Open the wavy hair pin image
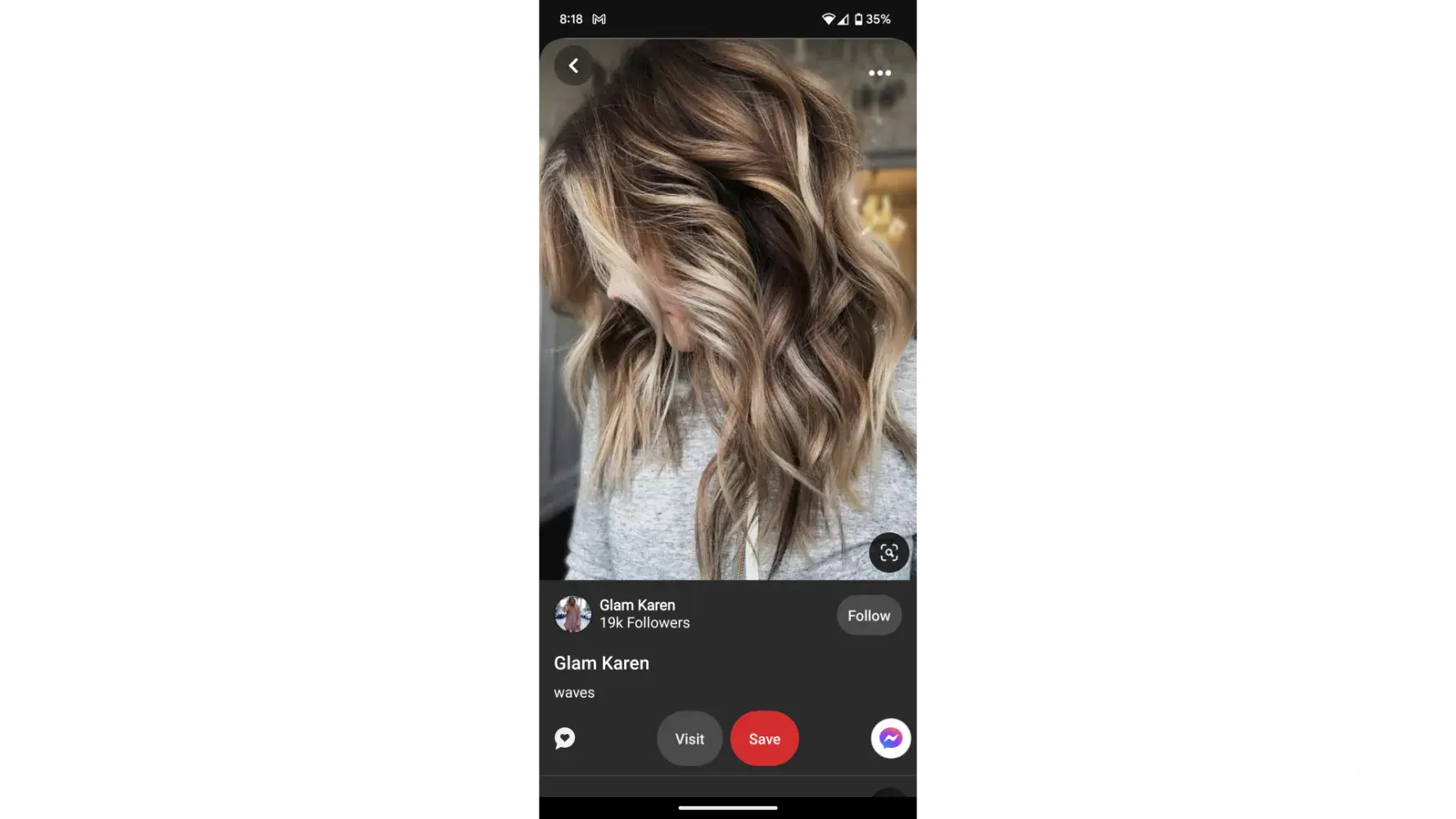The height and width of the screenshot is (819, 1456). (726, 311)
